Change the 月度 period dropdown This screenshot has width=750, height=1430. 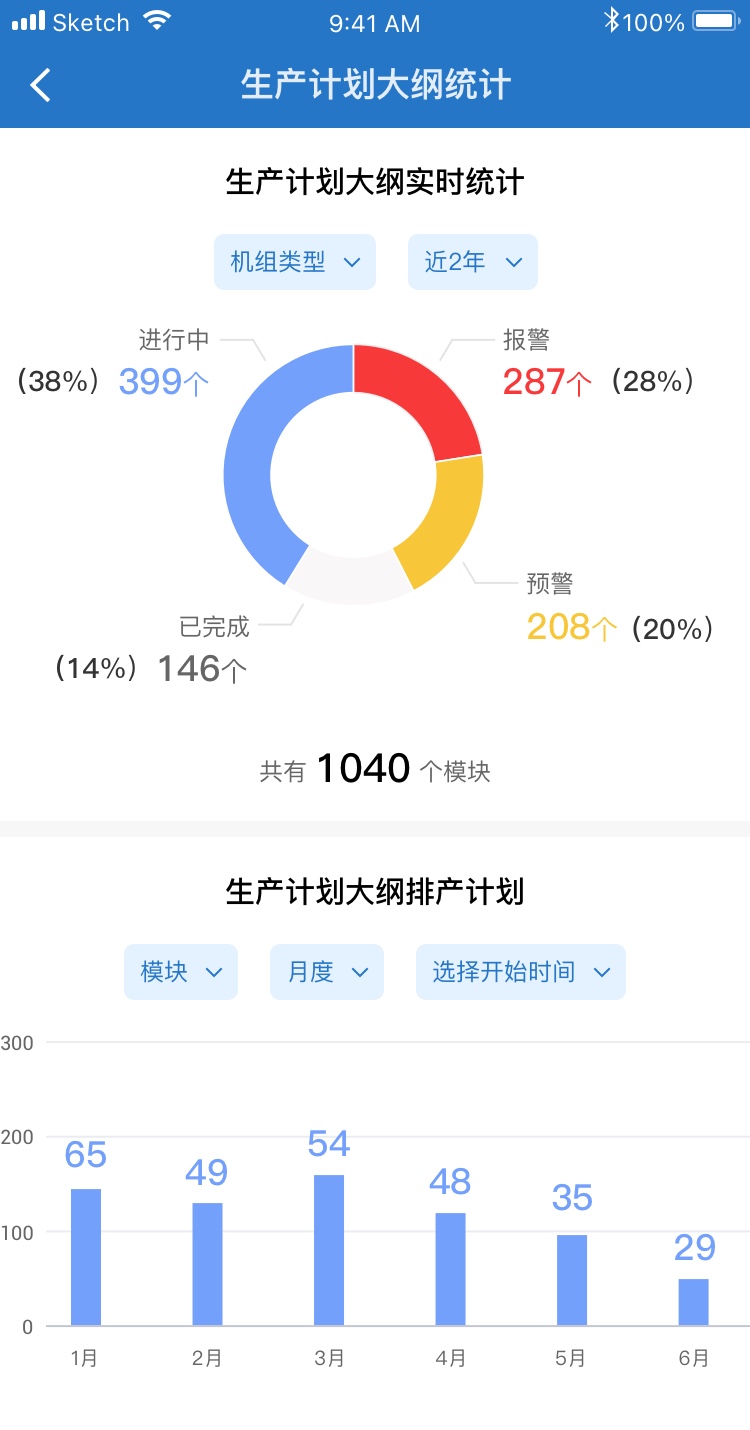pyautogui.click(x=327, y=972)
